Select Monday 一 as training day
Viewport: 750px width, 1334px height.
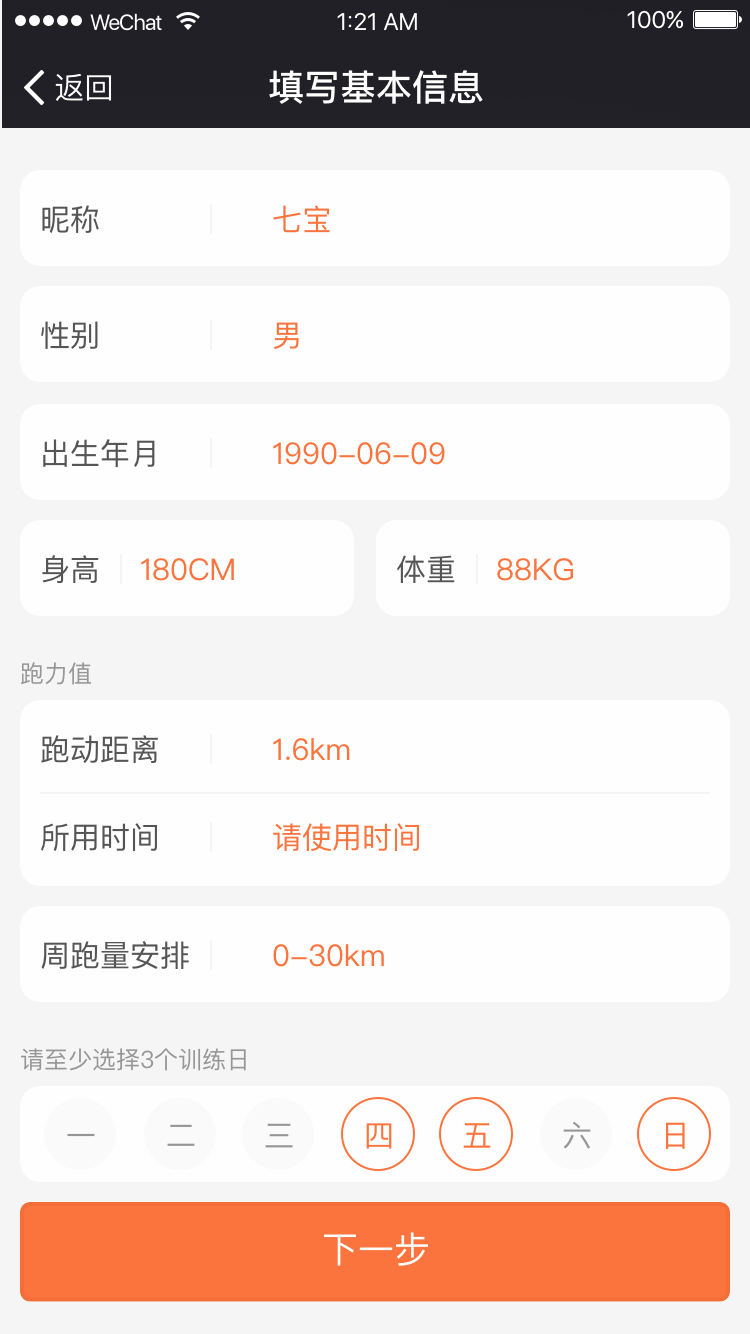(x=80, y=1134)
